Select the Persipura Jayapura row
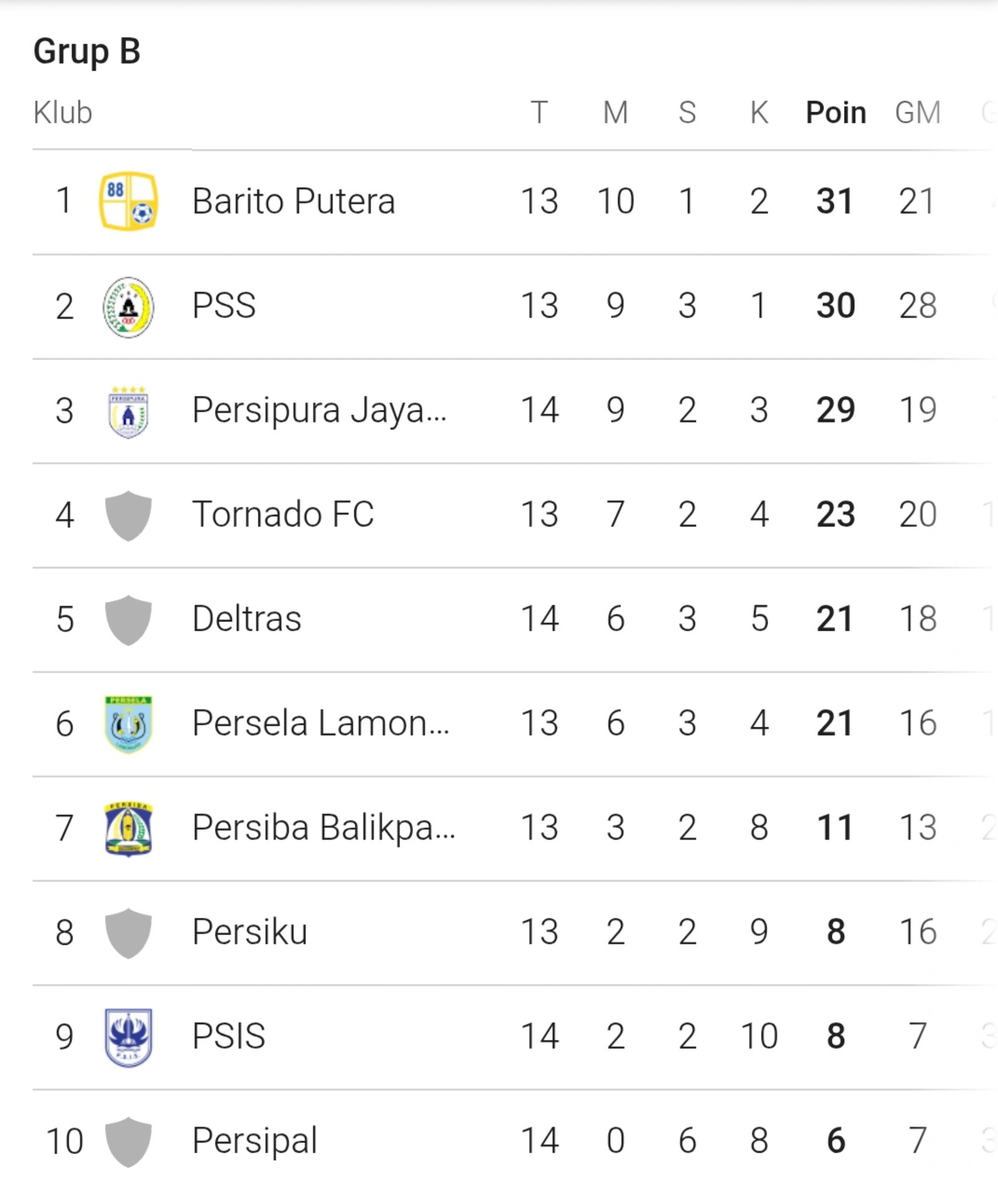The height and width of the screenshot is (1204, 998). (x=318, y=410)
